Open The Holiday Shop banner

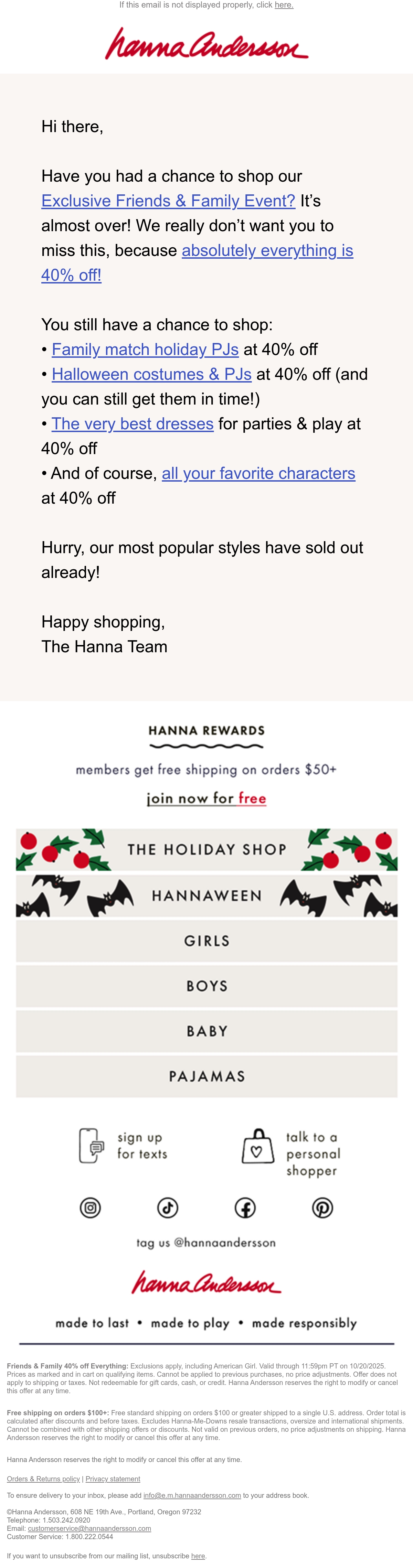(x=206, y=849)
